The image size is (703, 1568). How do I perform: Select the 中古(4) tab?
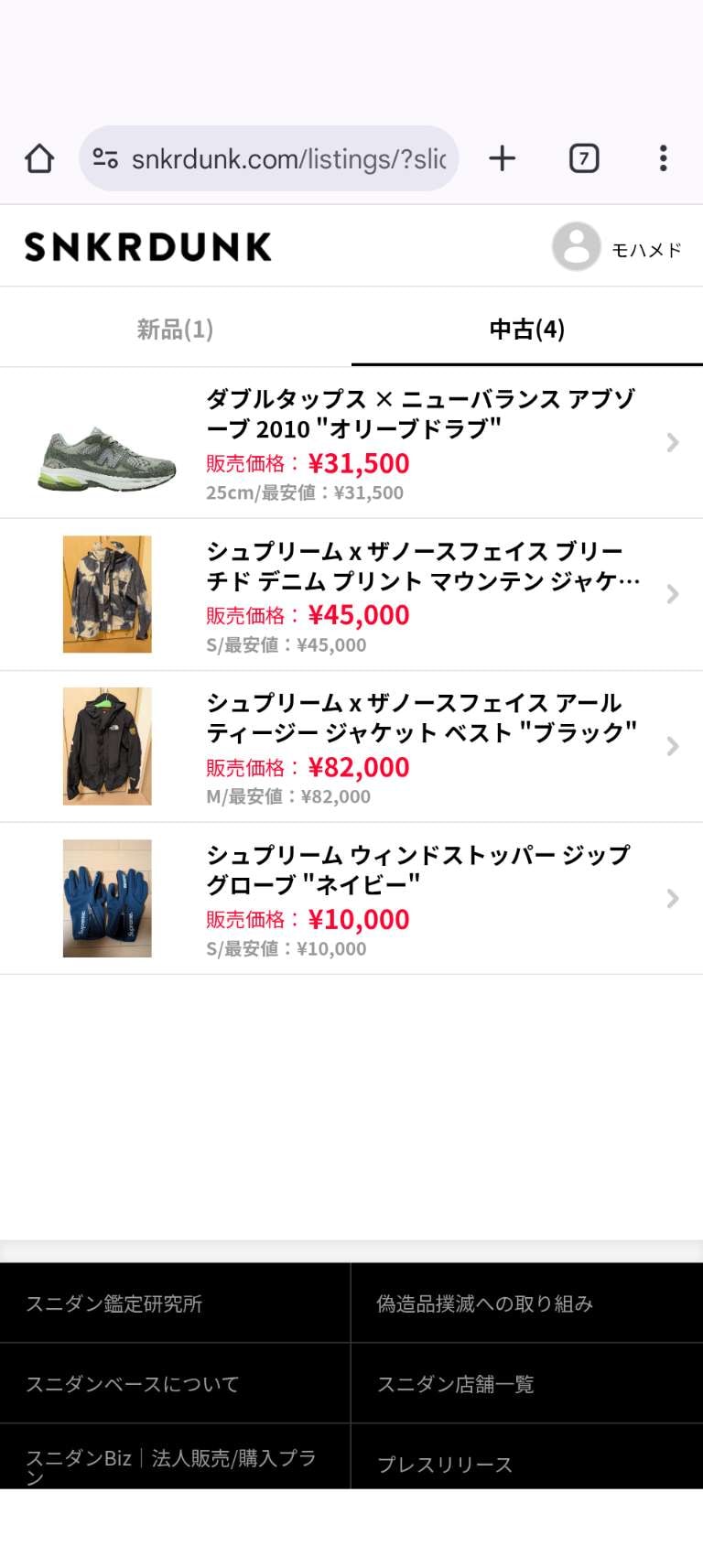coord(526,327)
